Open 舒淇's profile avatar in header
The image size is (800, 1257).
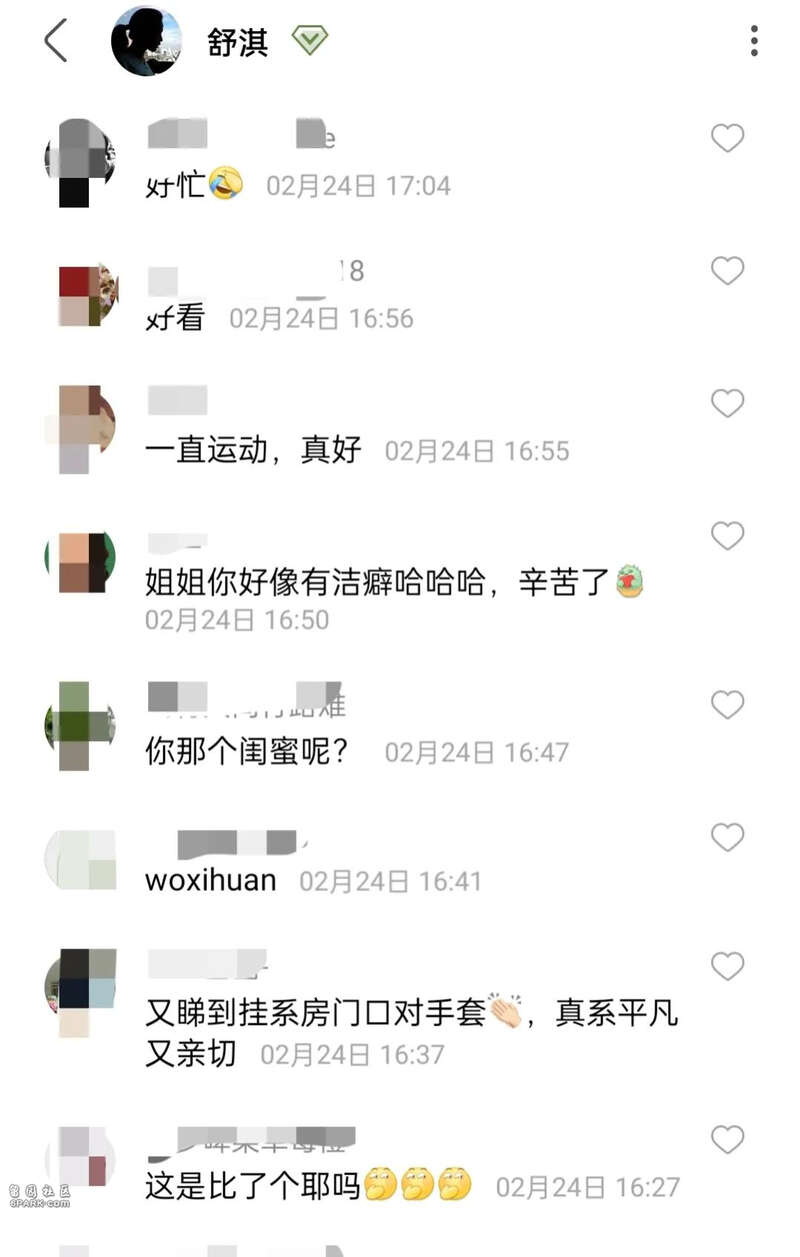coord(146,41)
